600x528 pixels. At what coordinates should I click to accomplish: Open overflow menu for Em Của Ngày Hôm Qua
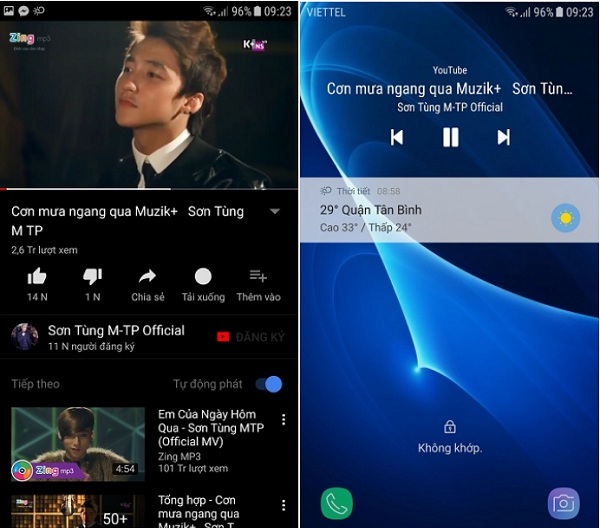click(x=284, y=419)
